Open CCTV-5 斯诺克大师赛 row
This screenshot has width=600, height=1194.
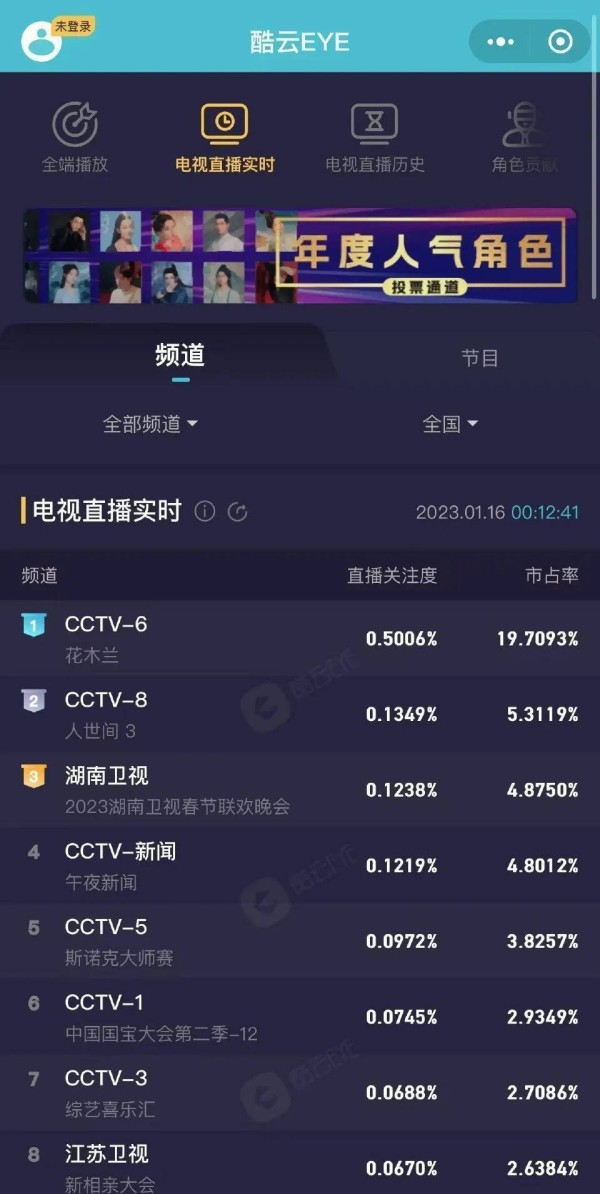(300, 941)
